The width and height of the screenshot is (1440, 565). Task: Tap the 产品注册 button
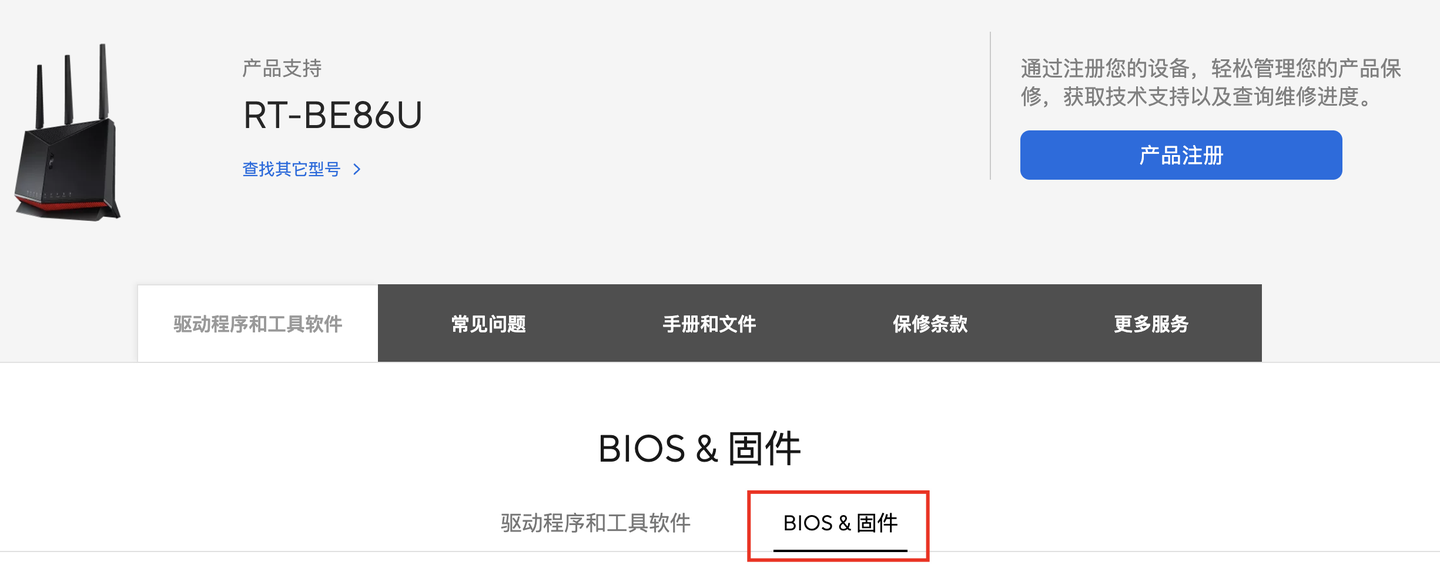pos(1180,155)
